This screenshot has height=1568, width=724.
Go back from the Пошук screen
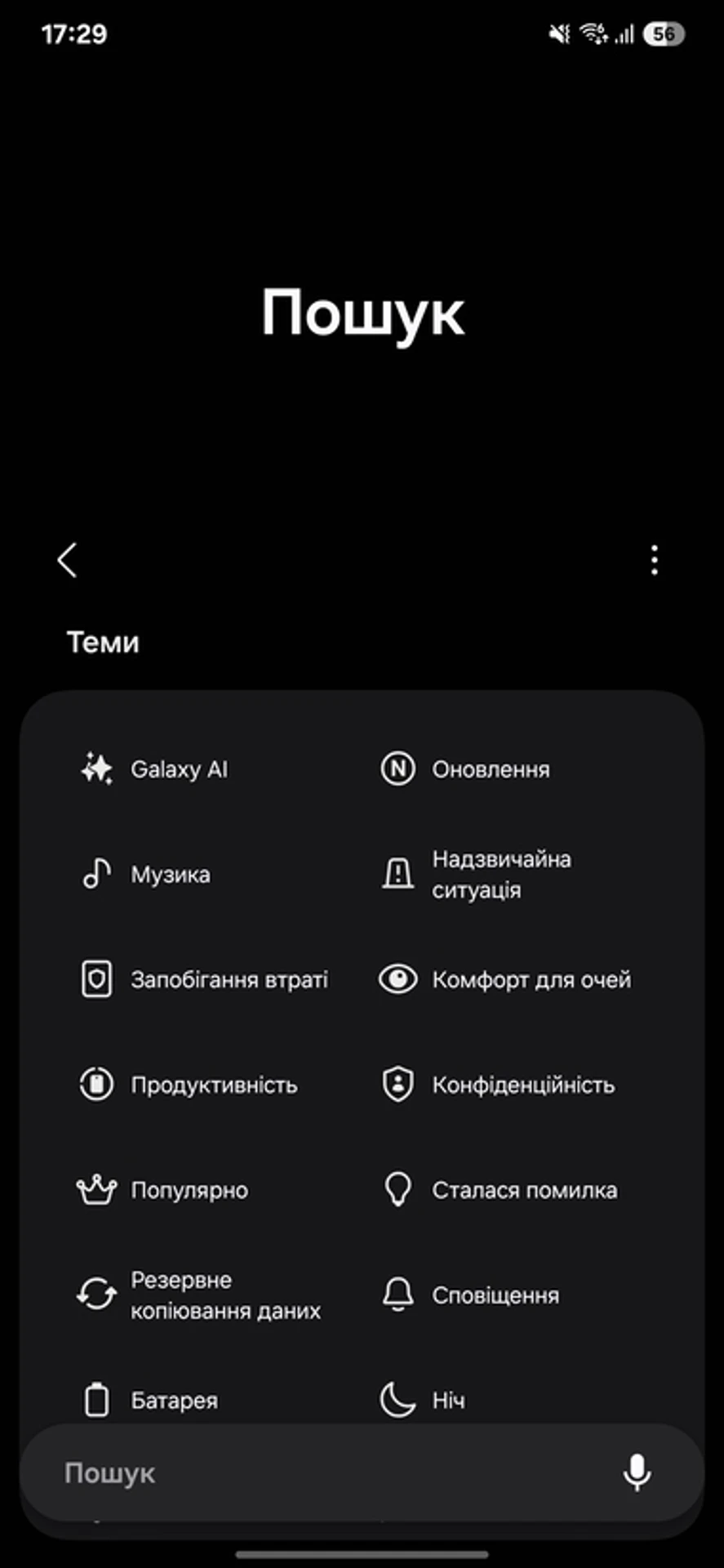tap(68, 560)
